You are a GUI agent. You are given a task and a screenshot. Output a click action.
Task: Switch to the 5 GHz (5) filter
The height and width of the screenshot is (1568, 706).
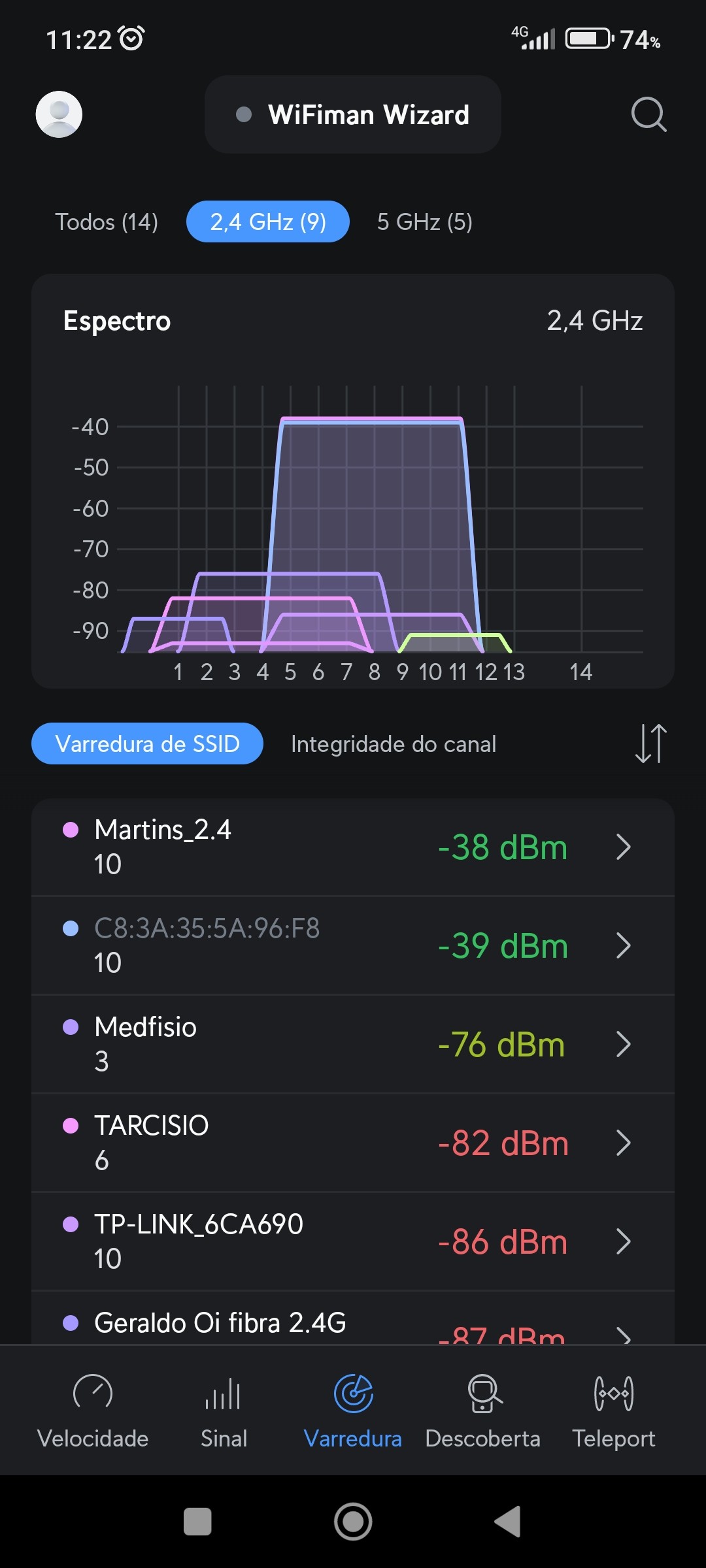pos(425,222)
